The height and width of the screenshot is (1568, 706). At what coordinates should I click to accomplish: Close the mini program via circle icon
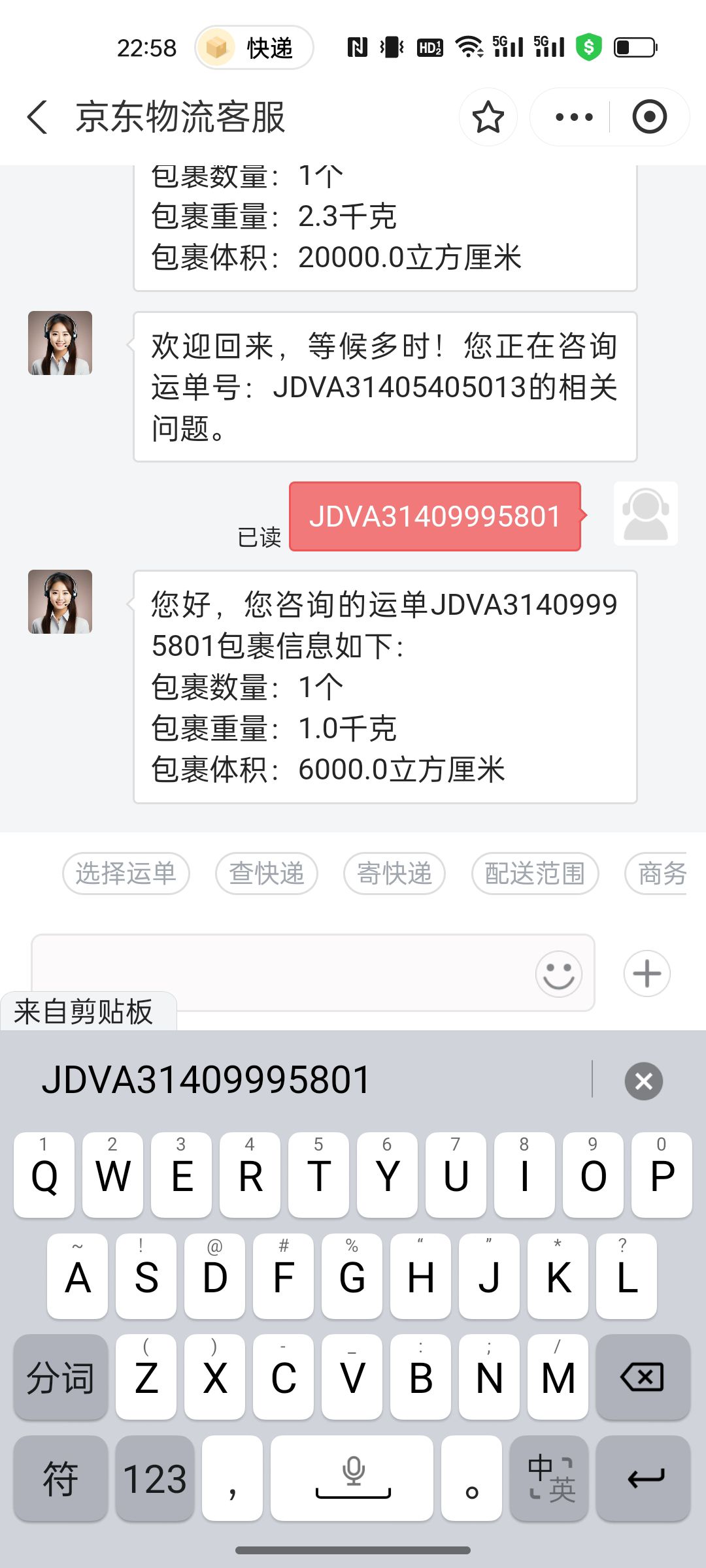tap(649, 118)
